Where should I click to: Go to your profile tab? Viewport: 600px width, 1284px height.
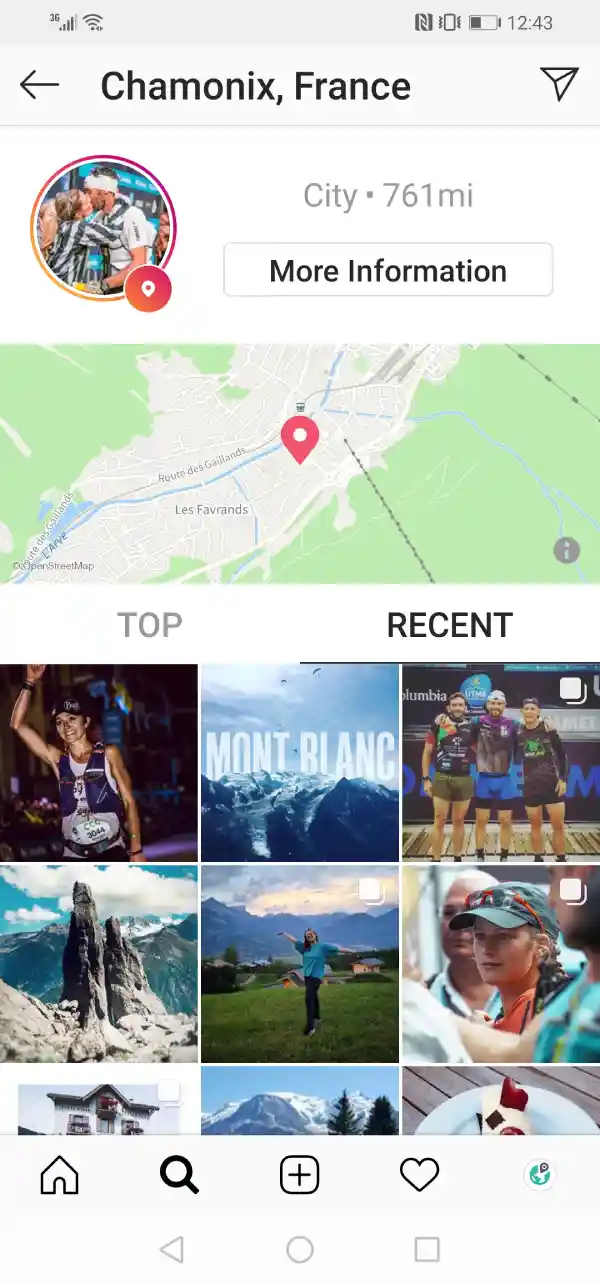[x=540, y=1176]
